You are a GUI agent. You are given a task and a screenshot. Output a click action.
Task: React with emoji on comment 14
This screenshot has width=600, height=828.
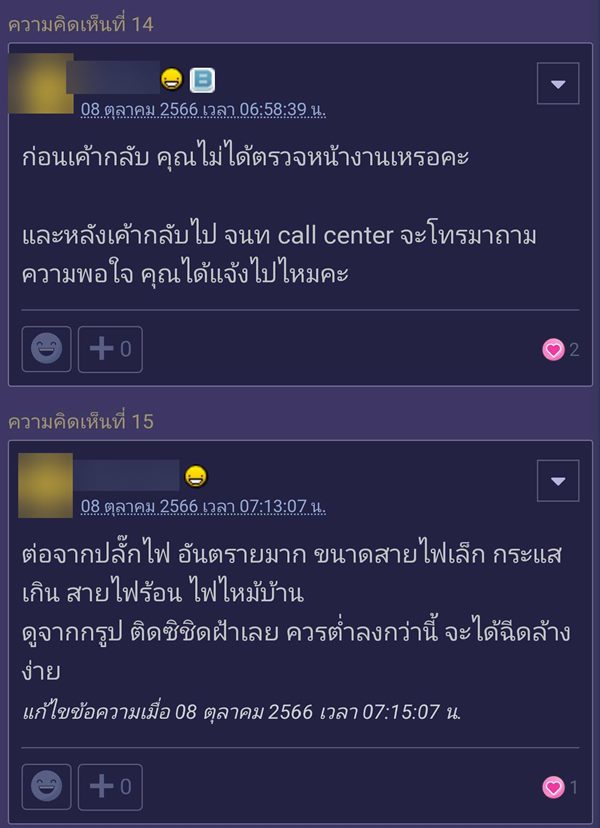tap(46, 349)
